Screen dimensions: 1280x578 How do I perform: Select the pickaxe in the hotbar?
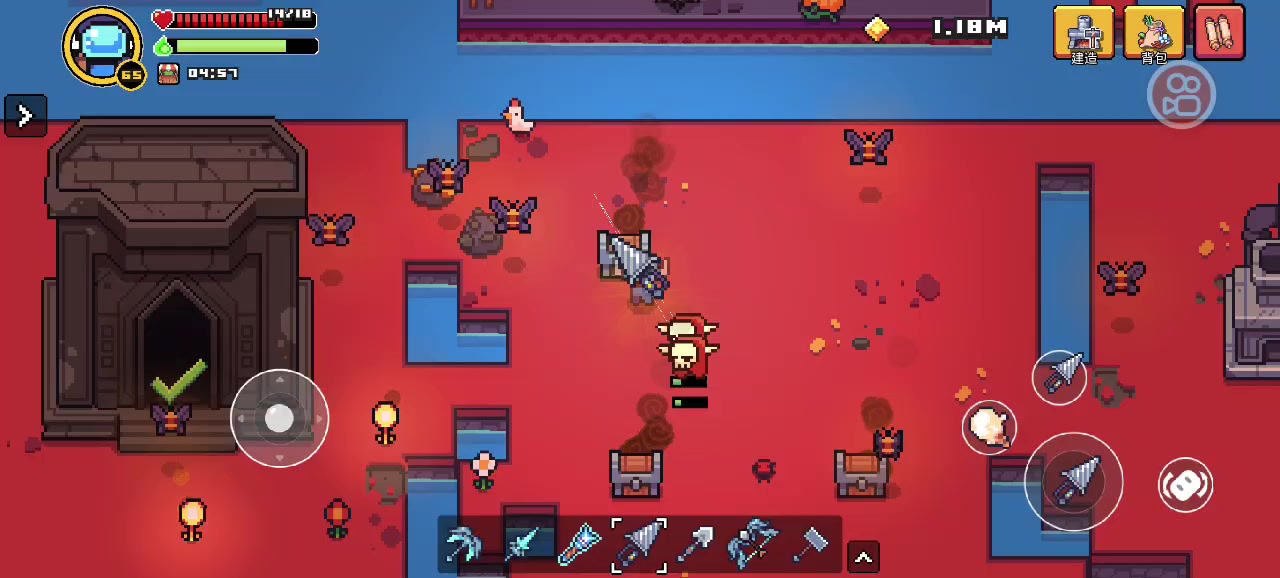pos(464,544)
